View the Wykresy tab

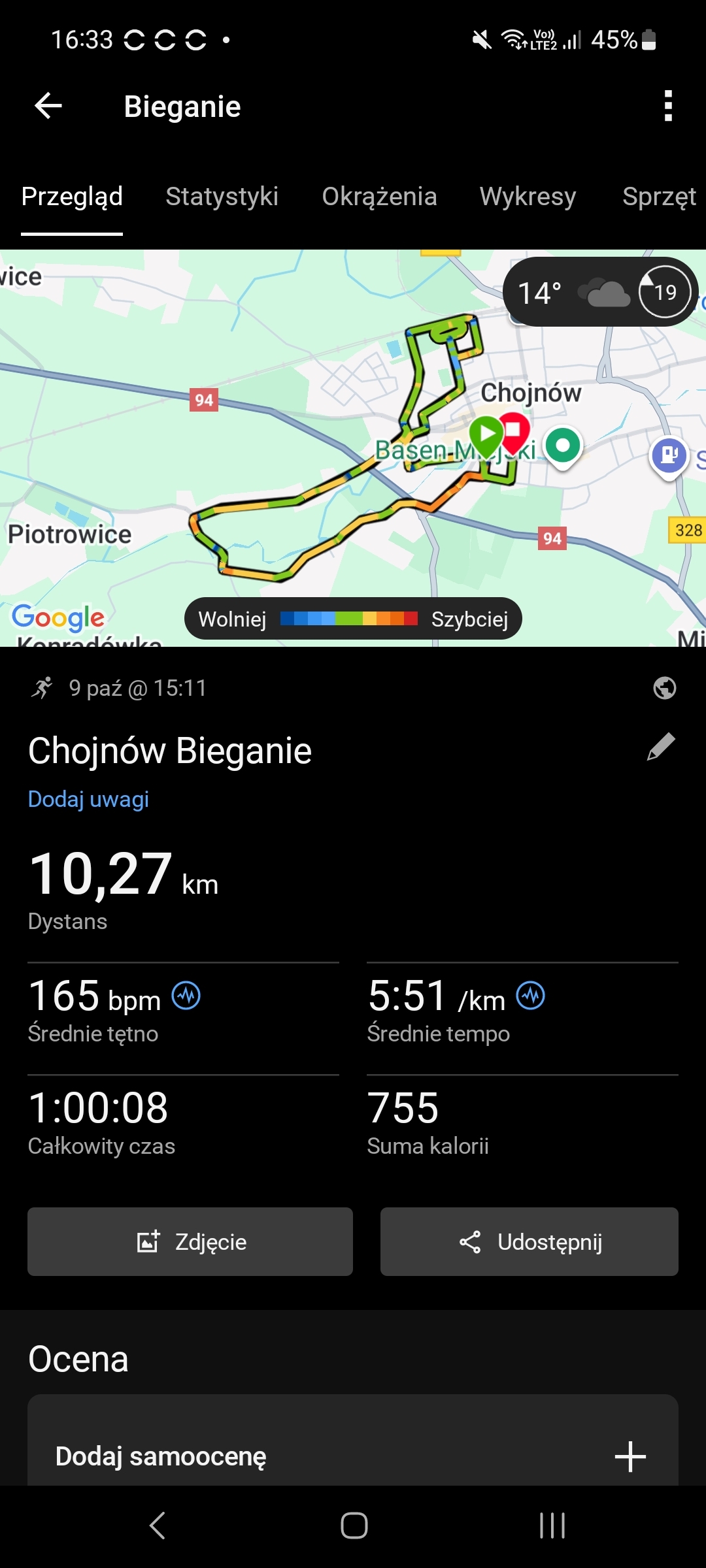point(528,197)
